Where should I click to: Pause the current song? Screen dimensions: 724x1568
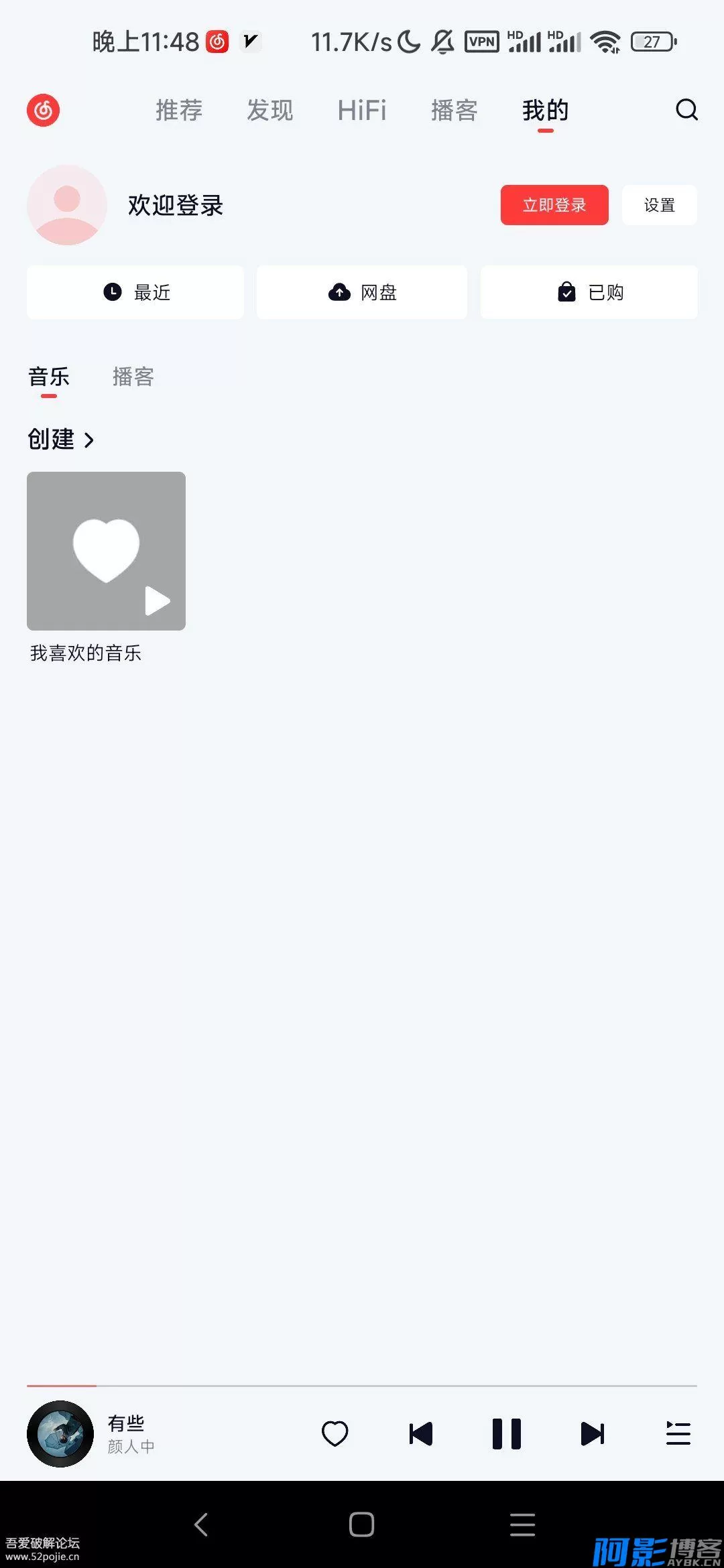pyautogui.click(x=506, y=1434)
